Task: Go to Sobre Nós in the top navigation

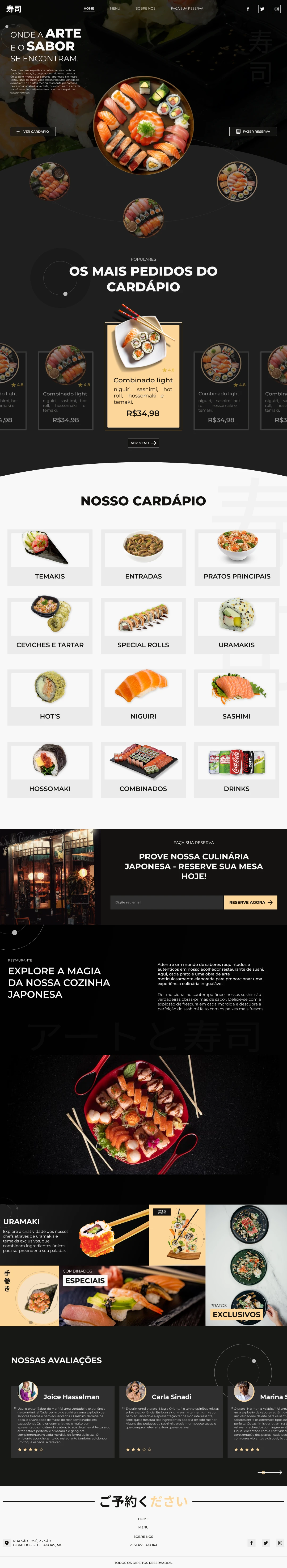Action: [x=145, y=9]
